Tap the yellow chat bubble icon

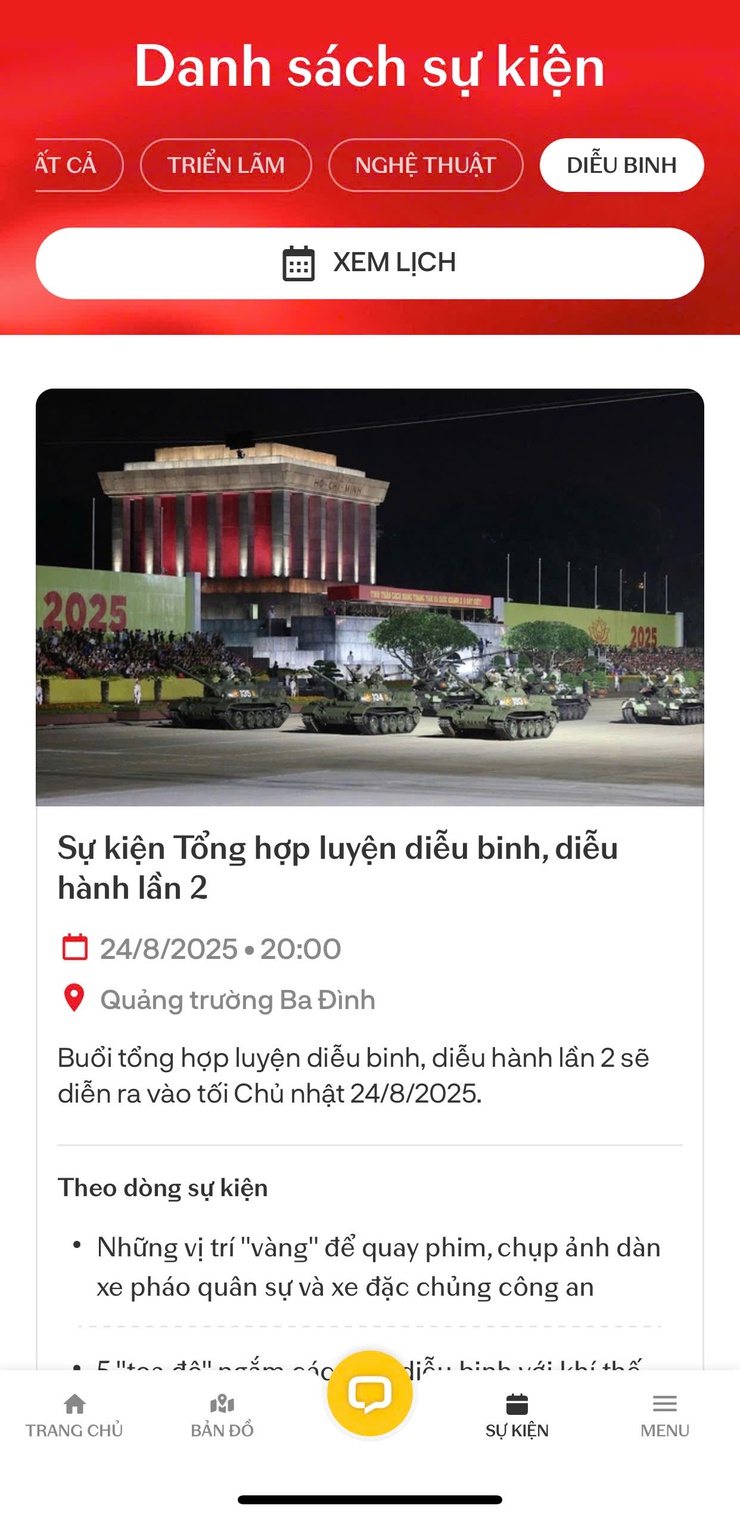point(370,1393)
